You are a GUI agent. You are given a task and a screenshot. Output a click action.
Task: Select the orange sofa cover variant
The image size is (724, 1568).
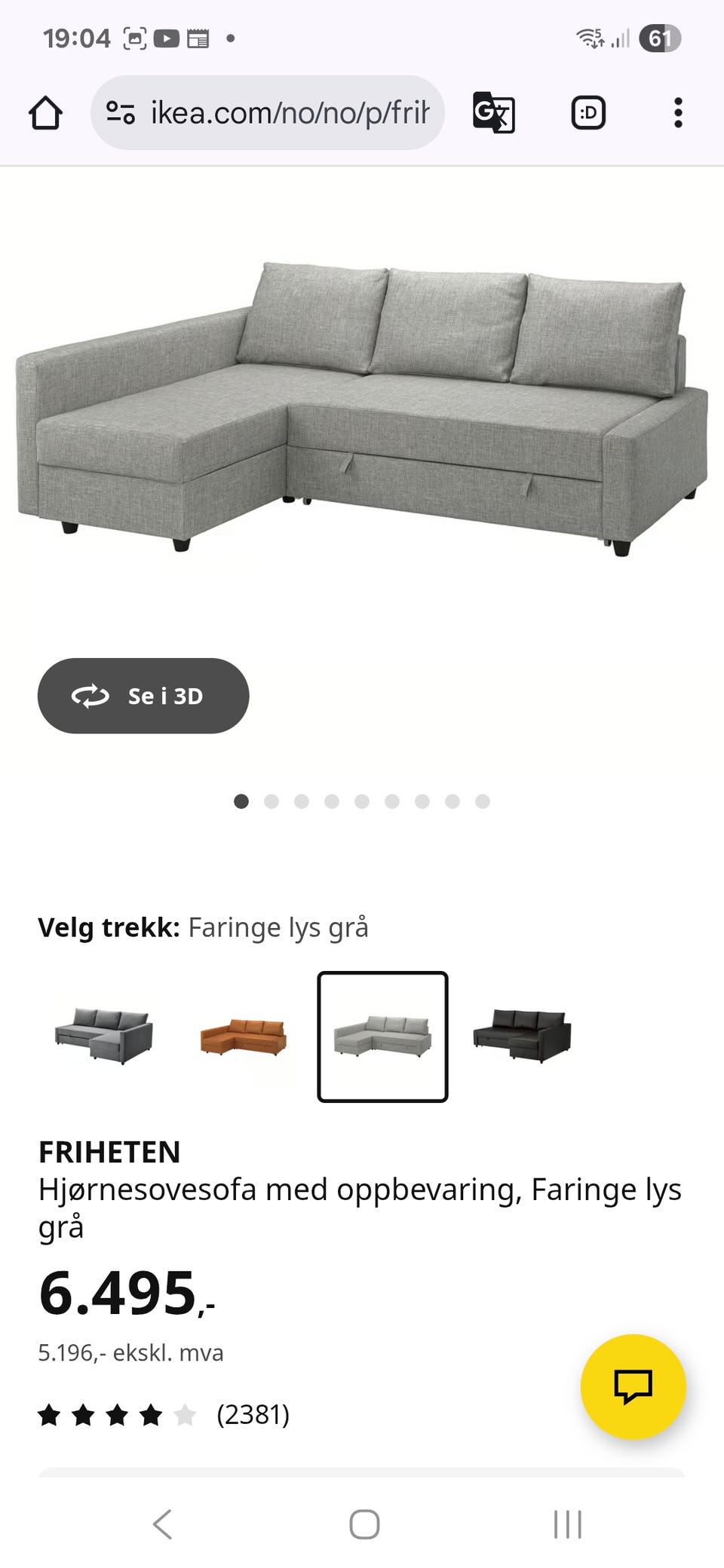click(x=244, y=1037)
